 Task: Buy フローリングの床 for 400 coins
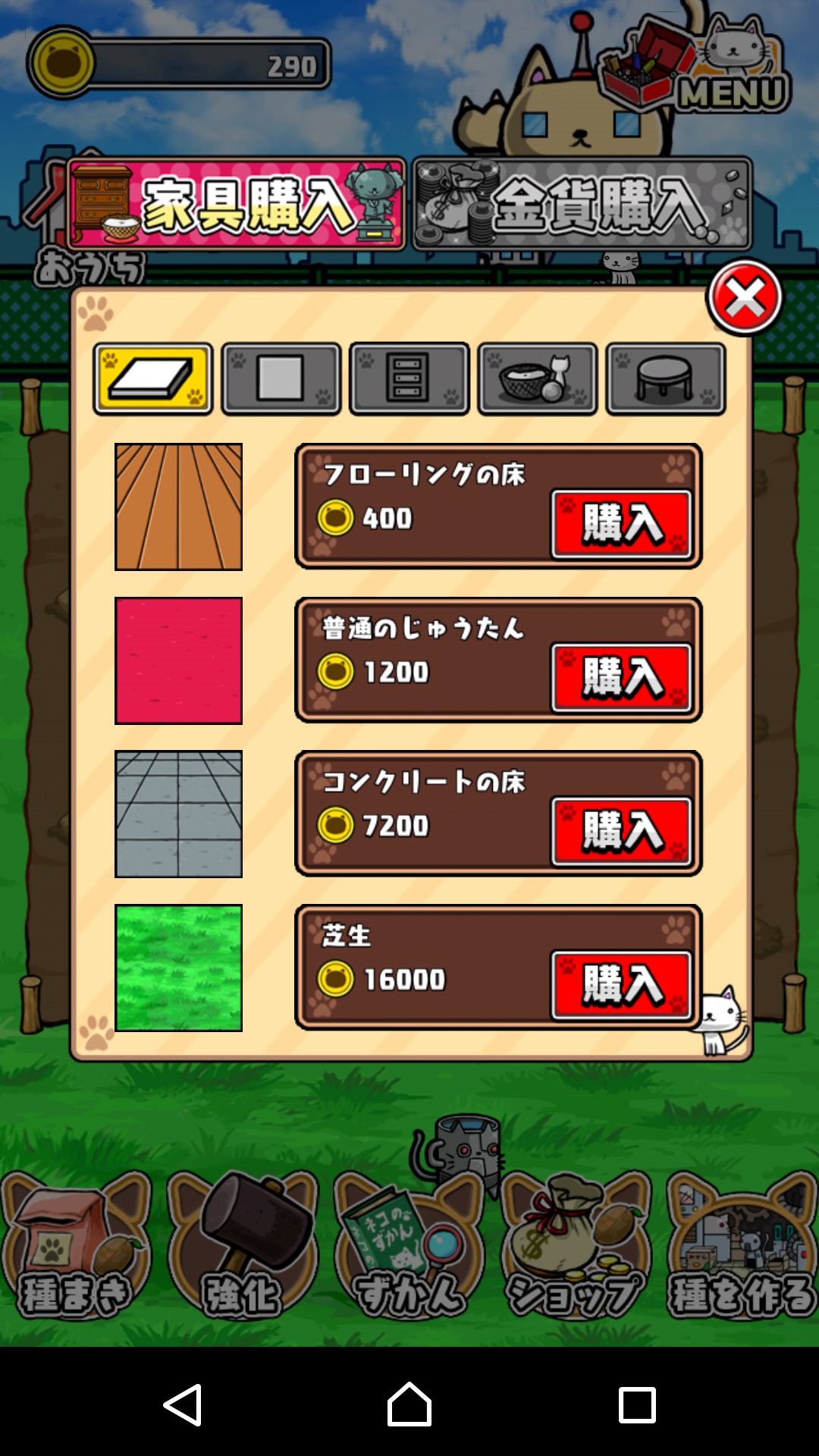pyautogui.click(x=622, y=524)
